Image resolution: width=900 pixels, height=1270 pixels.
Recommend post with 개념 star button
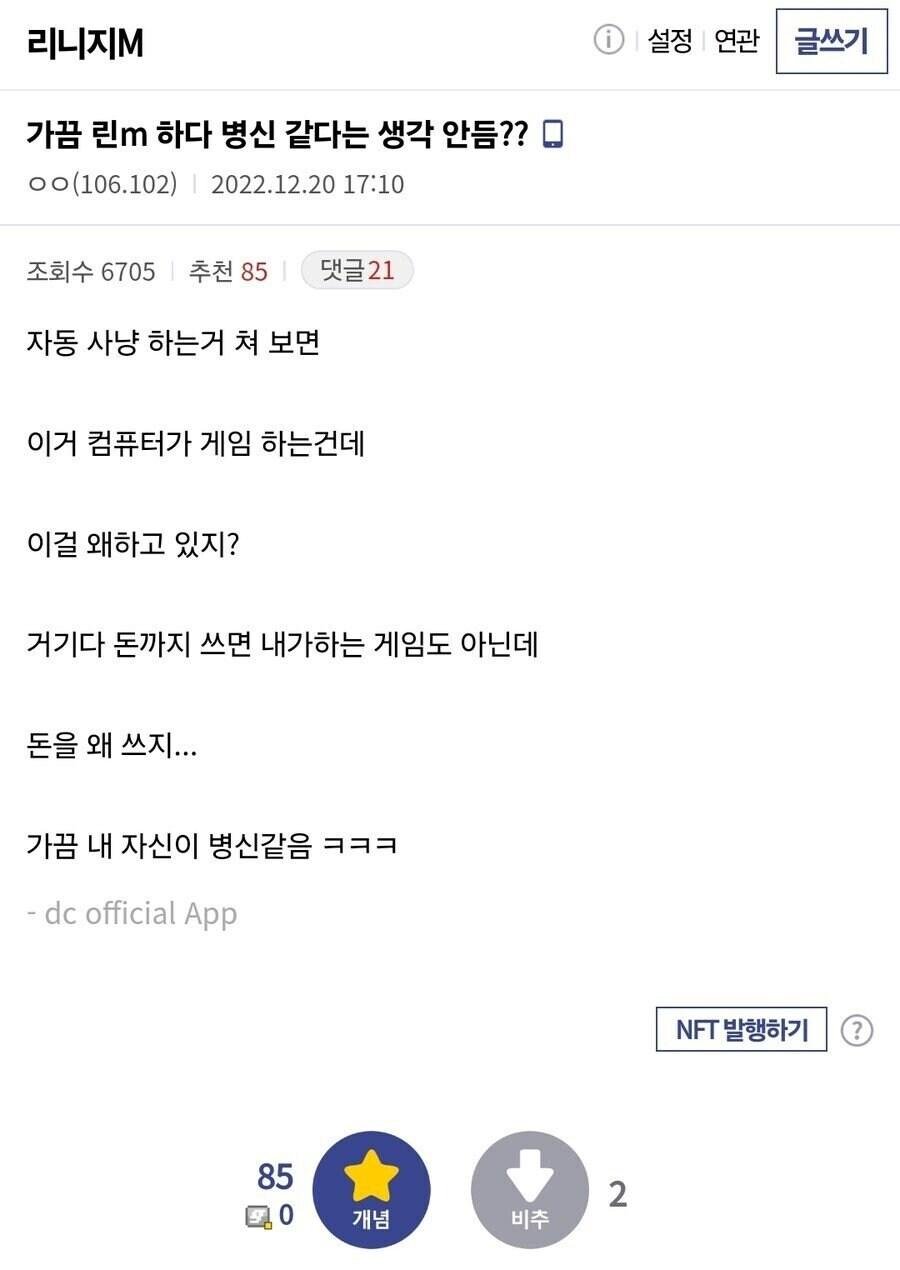[x=371, y=1190]
